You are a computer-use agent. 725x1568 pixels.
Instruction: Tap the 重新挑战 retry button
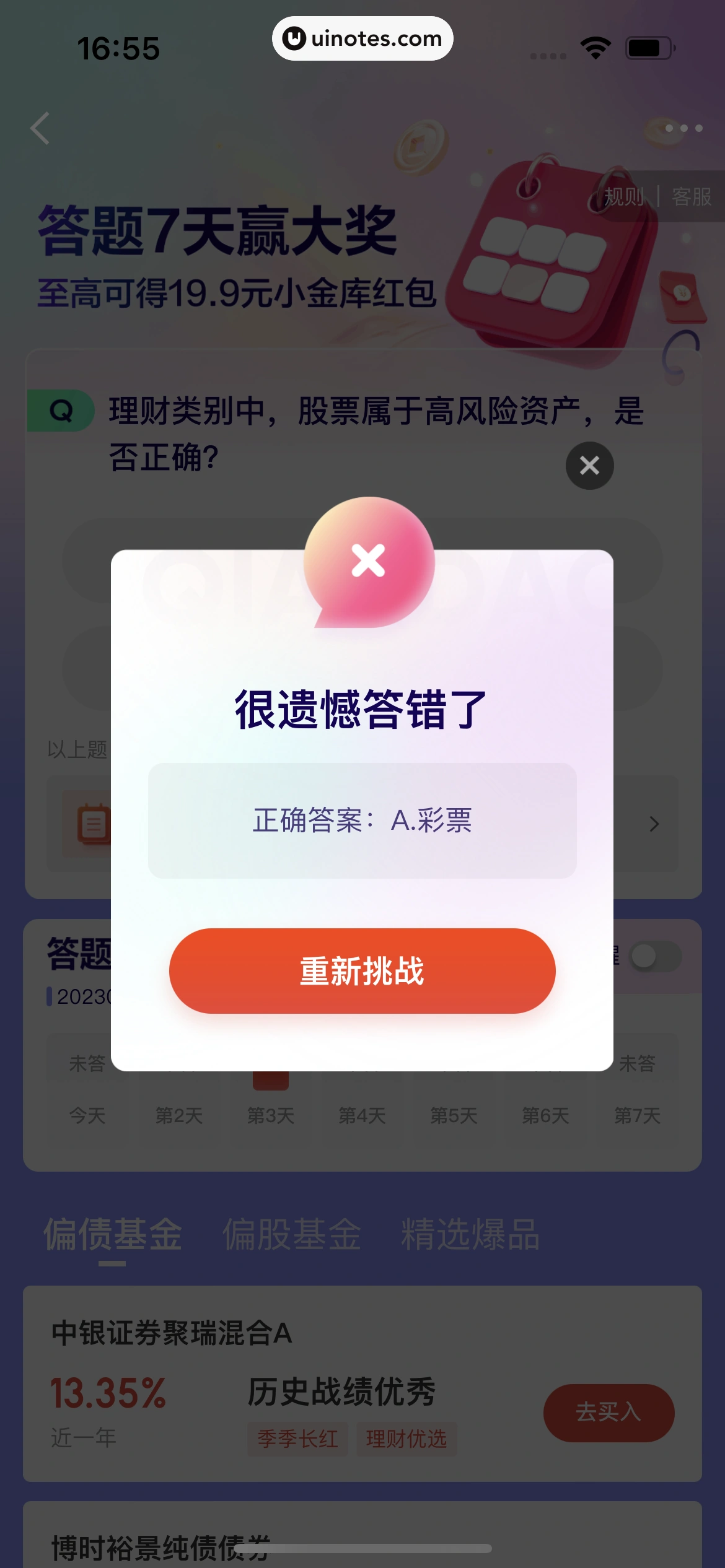tap(362, 970)
